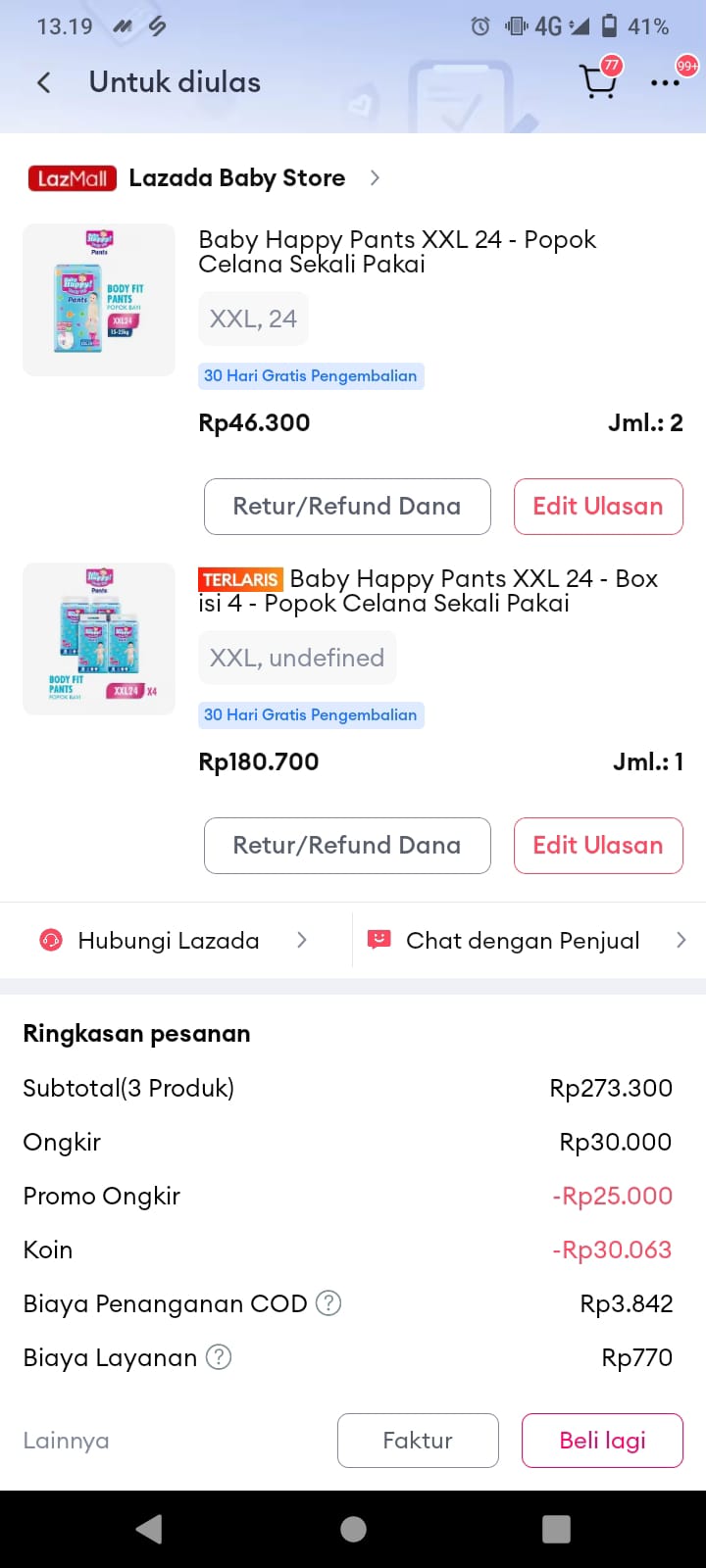The image size is (706, 1568).
Task: Open the Box isi 4 product image
Action: pos(99,639)
